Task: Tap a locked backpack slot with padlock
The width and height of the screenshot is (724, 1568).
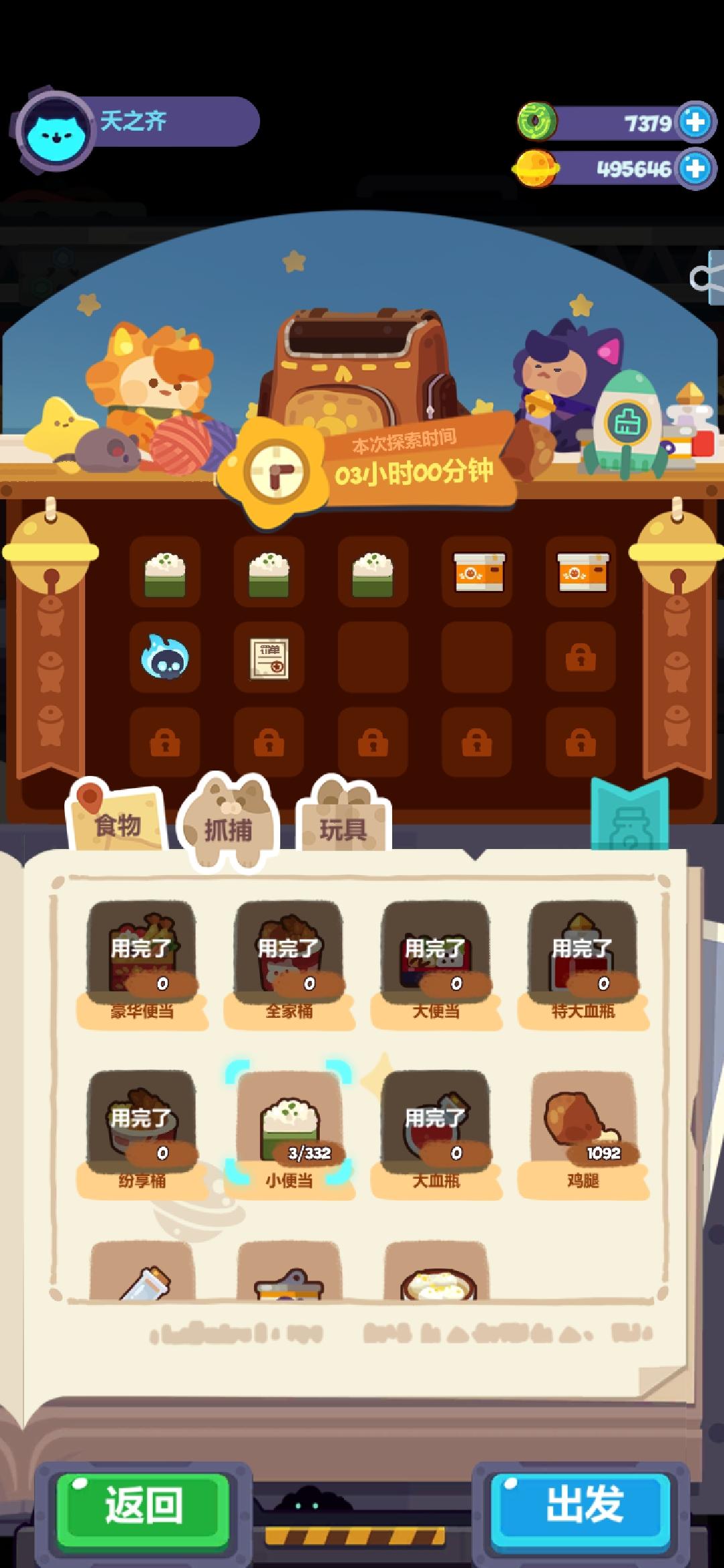Action: (582, 657)
